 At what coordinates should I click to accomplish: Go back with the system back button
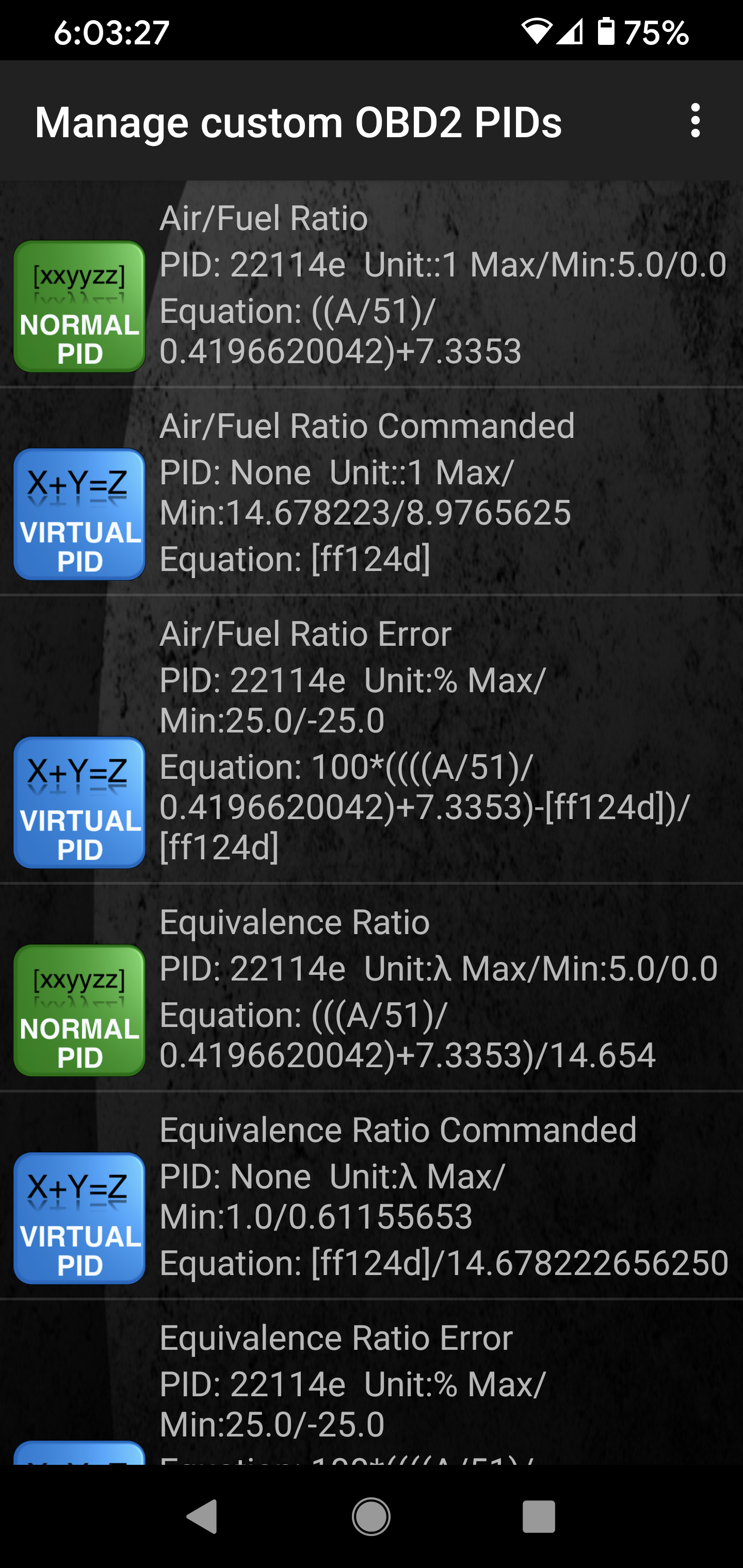coord(202,1516)
